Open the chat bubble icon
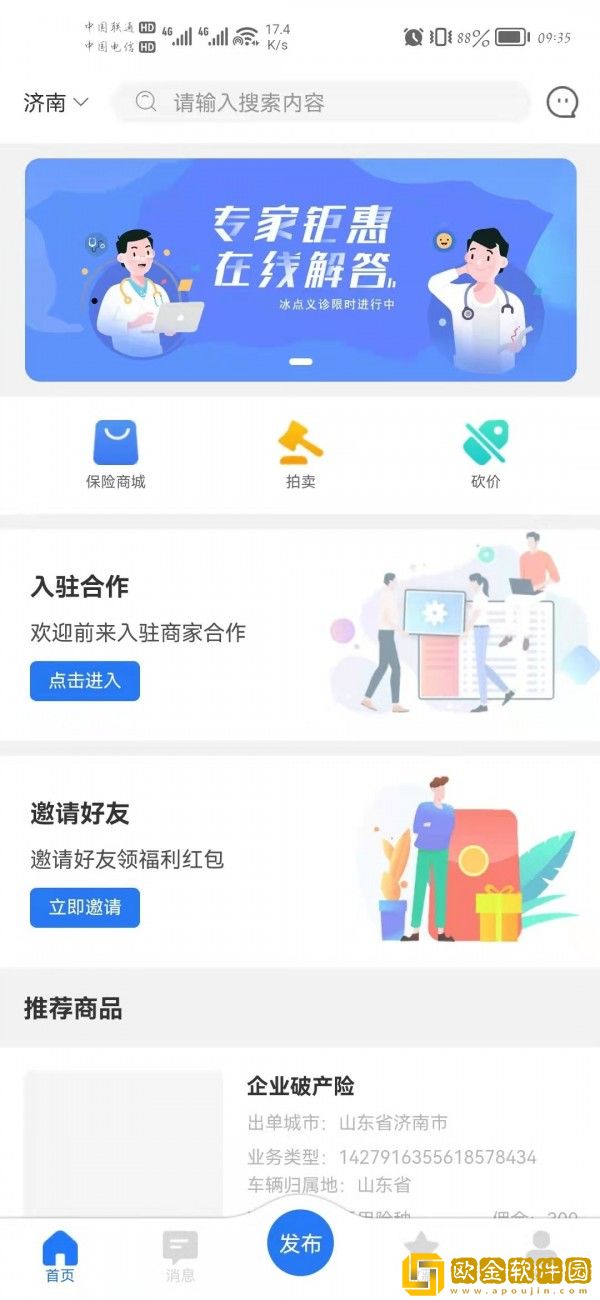600x1300 pixels. click(x=562, y=102)
